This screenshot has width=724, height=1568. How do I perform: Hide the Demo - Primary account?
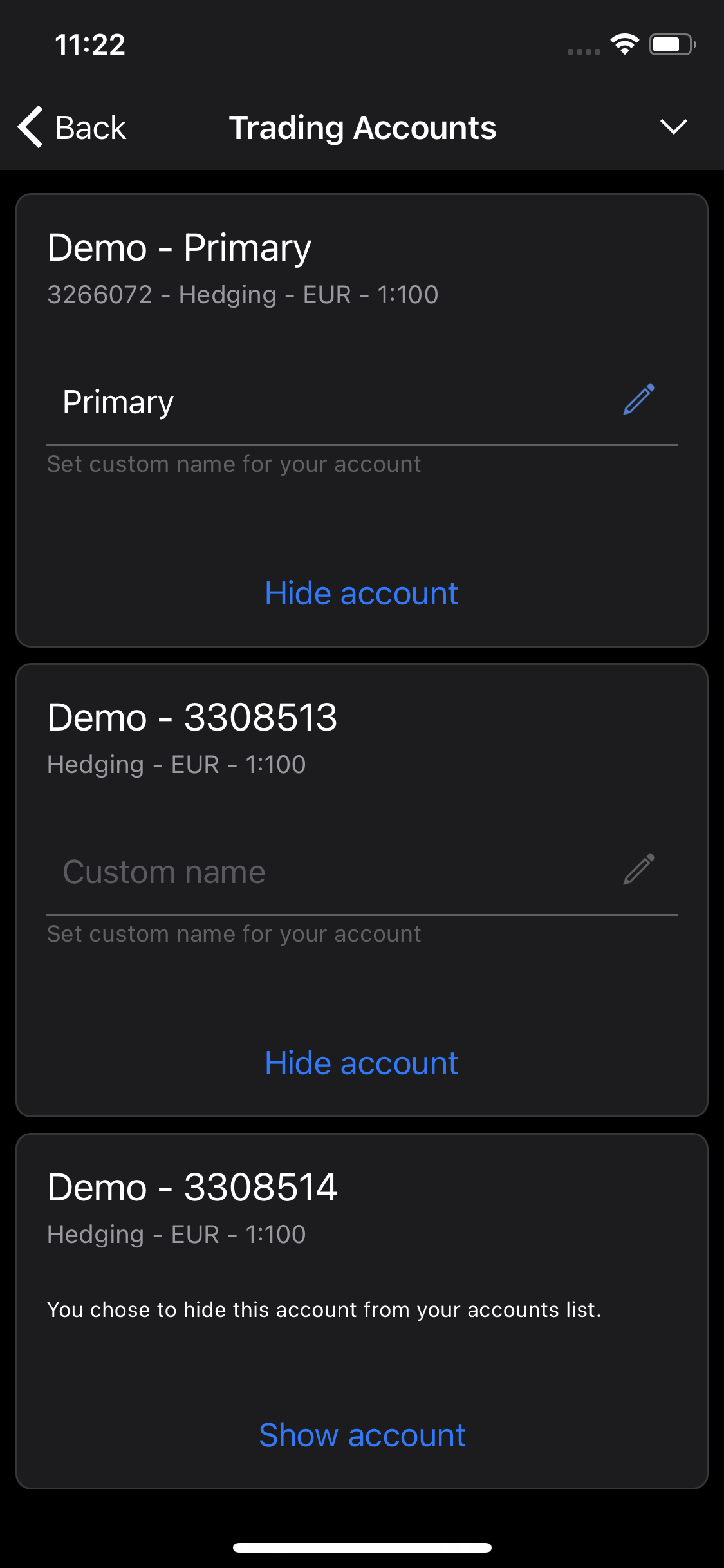[362, 593]
